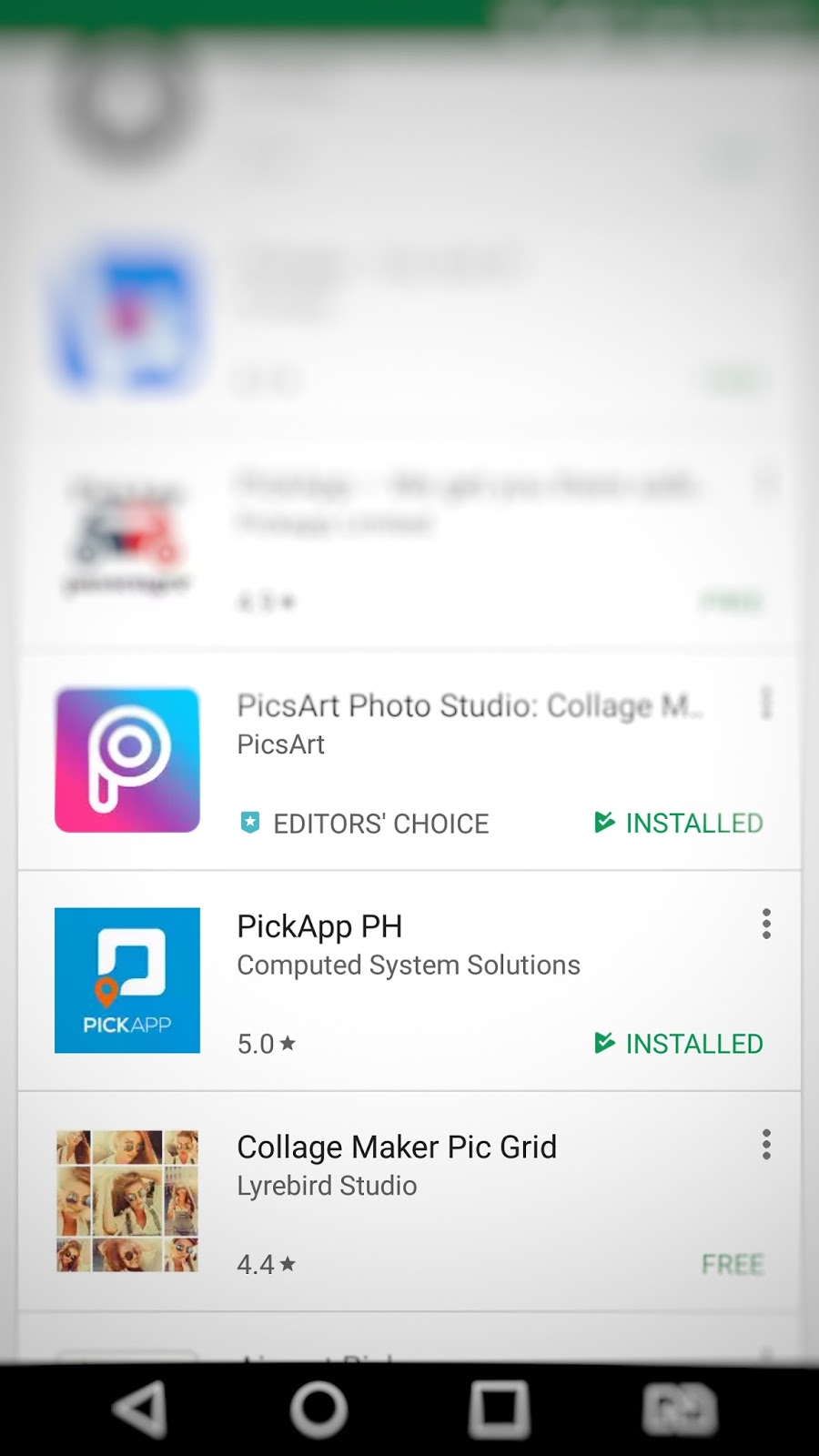Tap the star icon next to PicsArt rating row

click(x=248, y=823)
